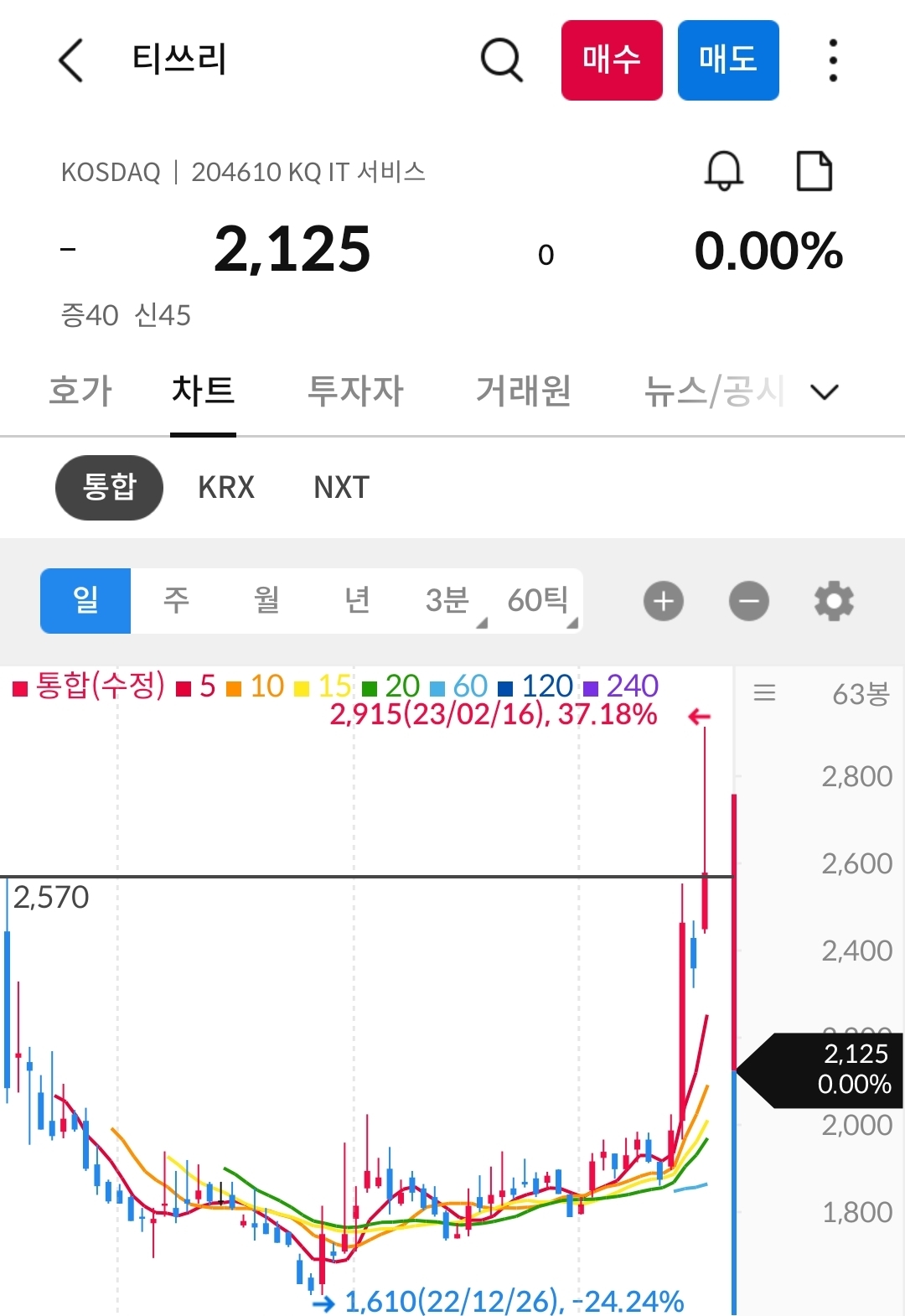Zoom in on chart with plus icon
Screen dimensions: 905x1316
(663, 600)
